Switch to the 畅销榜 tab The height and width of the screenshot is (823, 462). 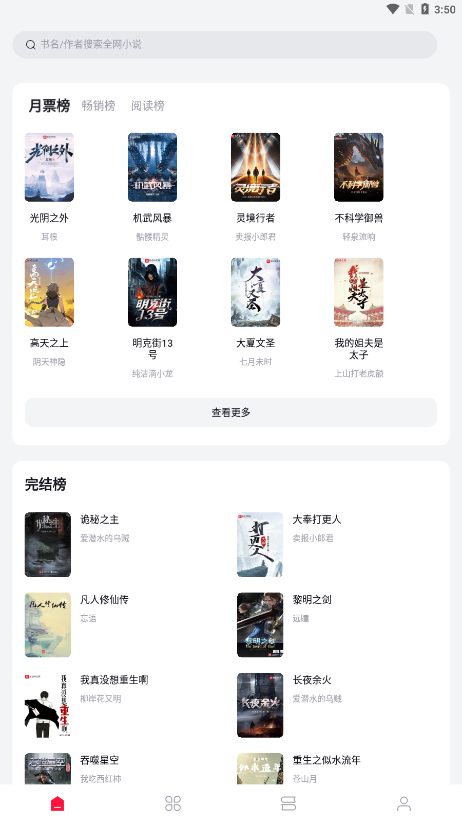(98, 105)
